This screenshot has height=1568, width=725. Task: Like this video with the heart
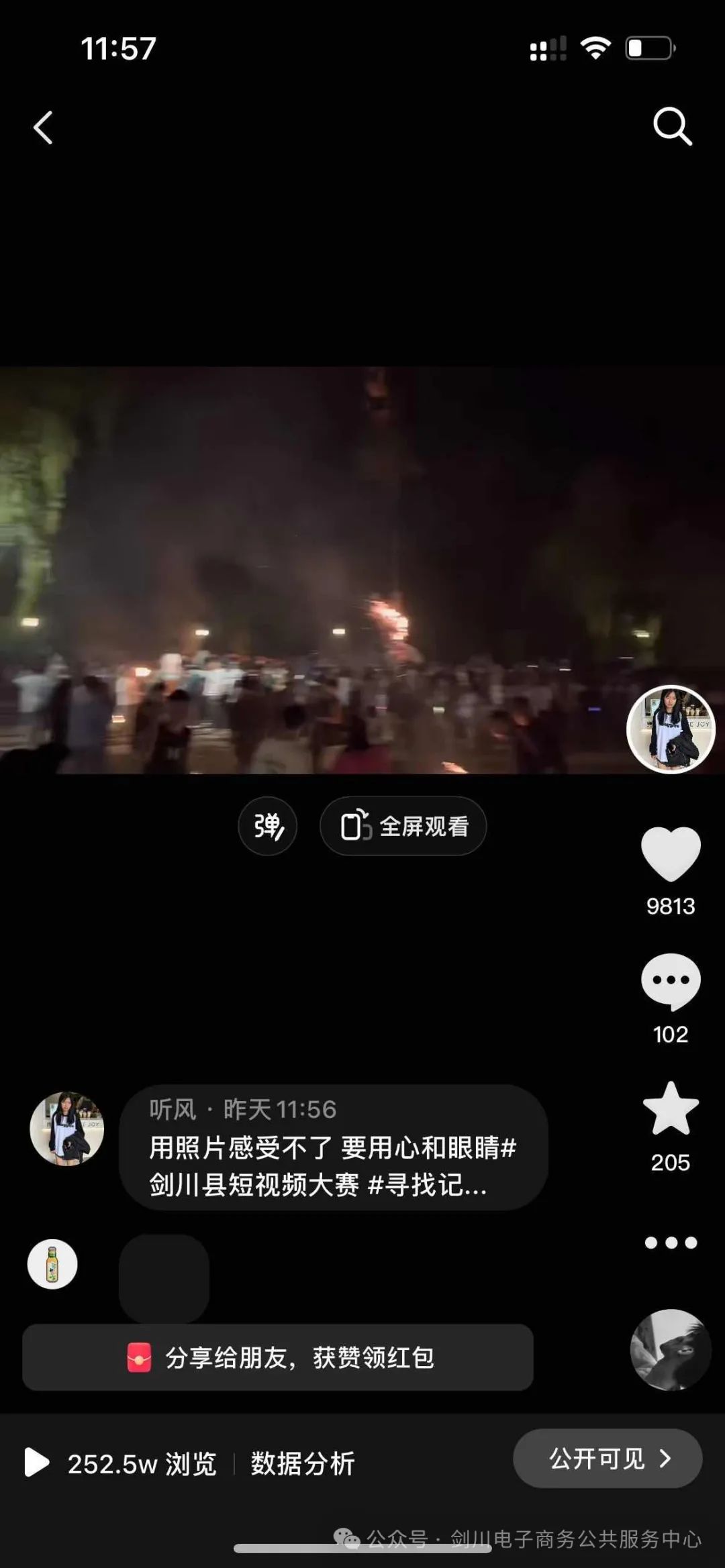click(x=671, y=853)
